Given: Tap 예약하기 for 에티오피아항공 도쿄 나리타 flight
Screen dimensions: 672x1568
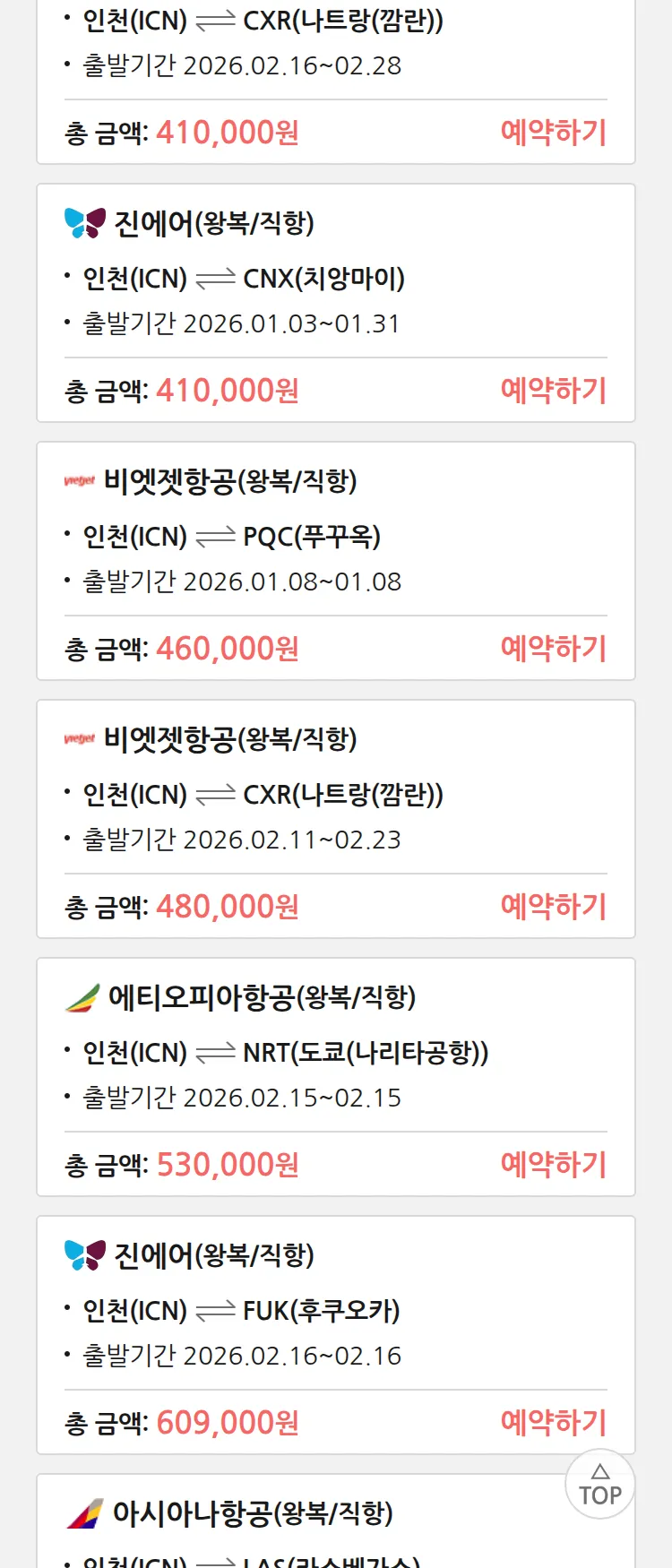Looking at the screenshot, I should coord(553,1165).
